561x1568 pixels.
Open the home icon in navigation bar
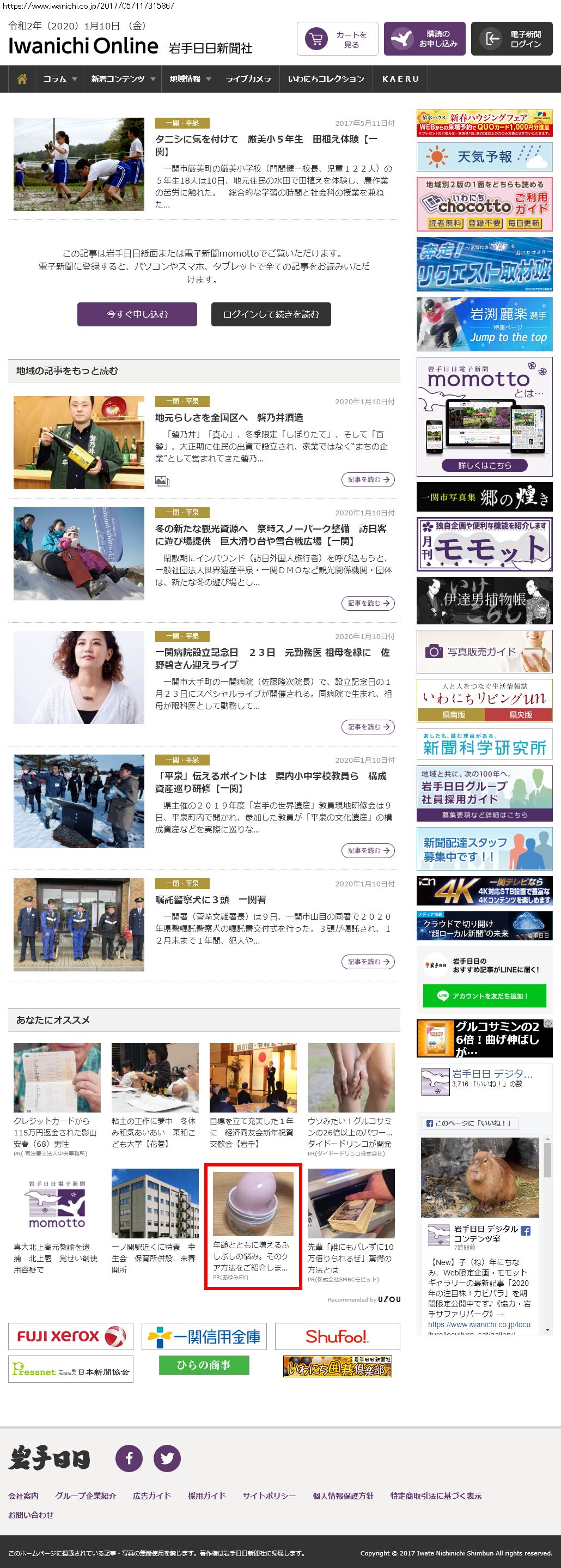pos(22,79)
